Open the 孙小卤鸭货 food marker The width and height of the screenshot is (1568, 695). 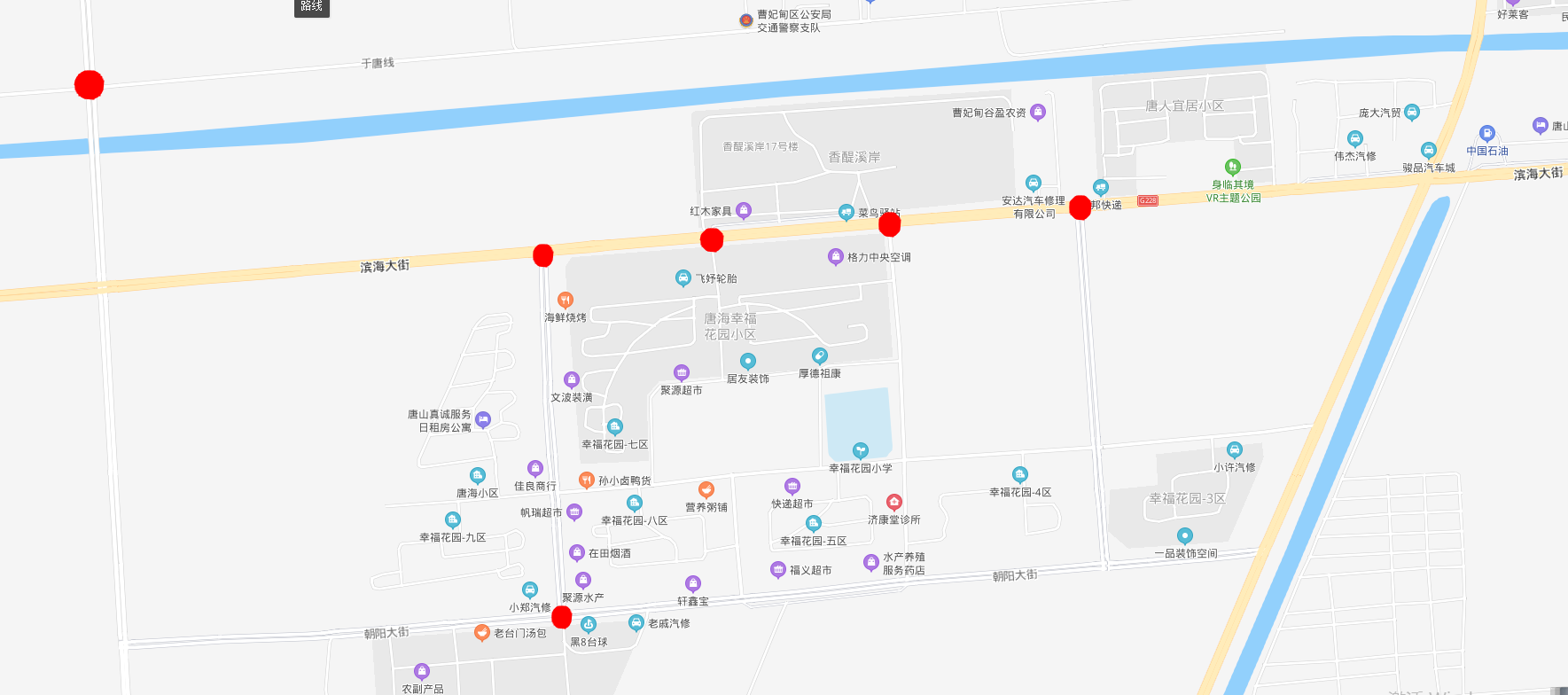(586, 480)
